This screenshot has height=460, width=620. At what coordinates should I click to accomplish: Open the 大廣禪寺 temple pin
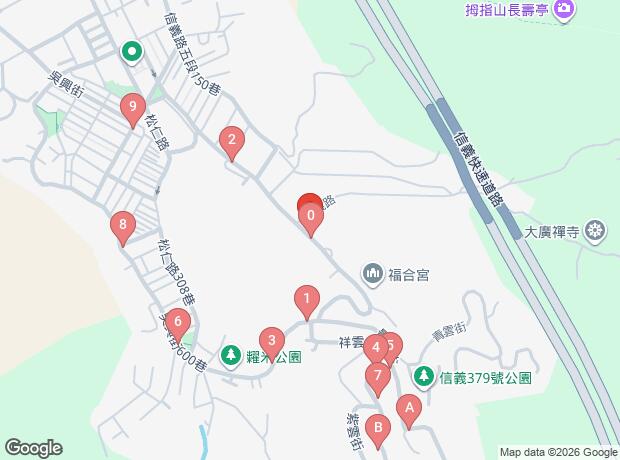click(596, 232)
